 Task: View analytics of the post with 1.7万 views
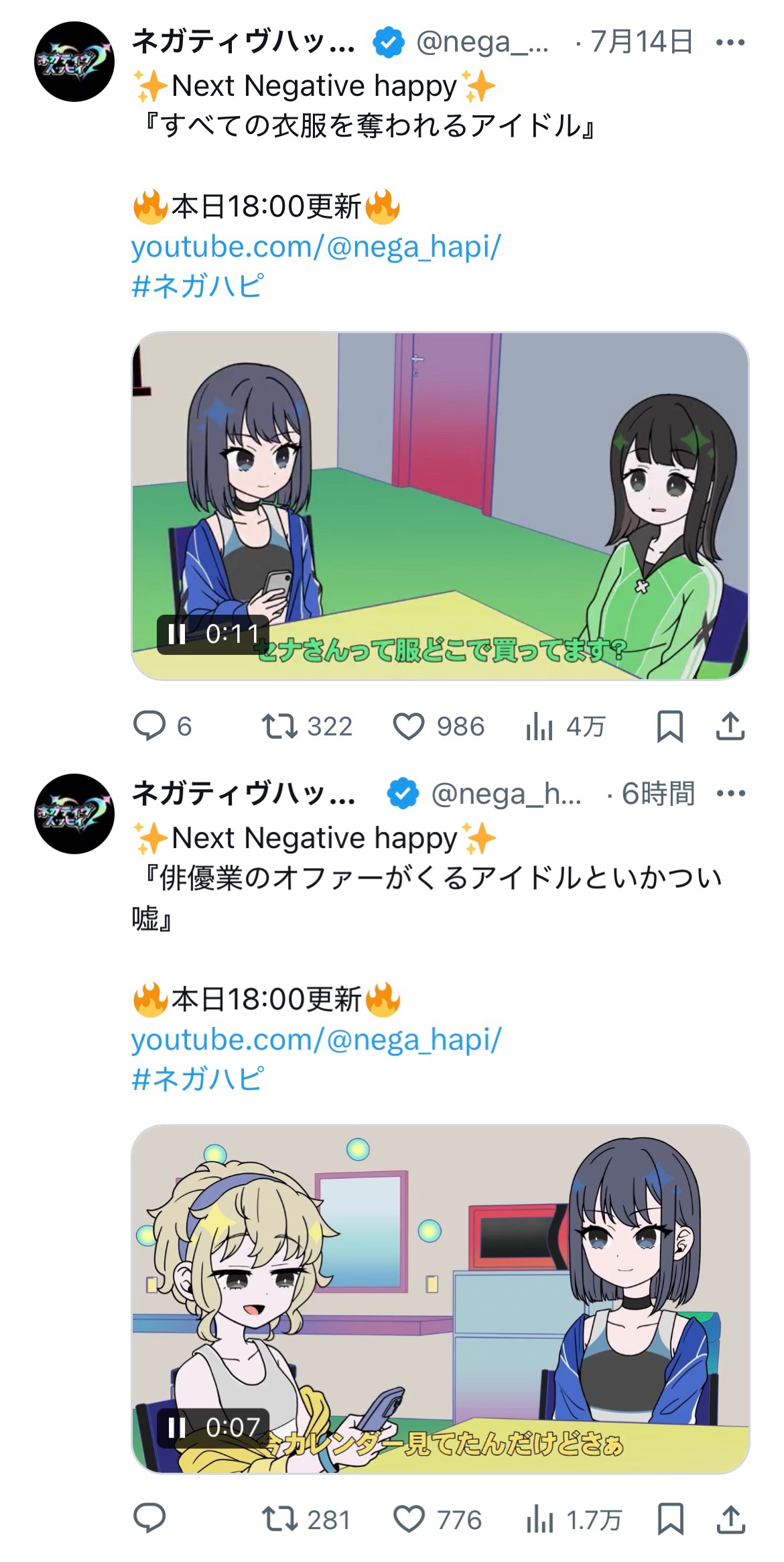(539, 1519)
